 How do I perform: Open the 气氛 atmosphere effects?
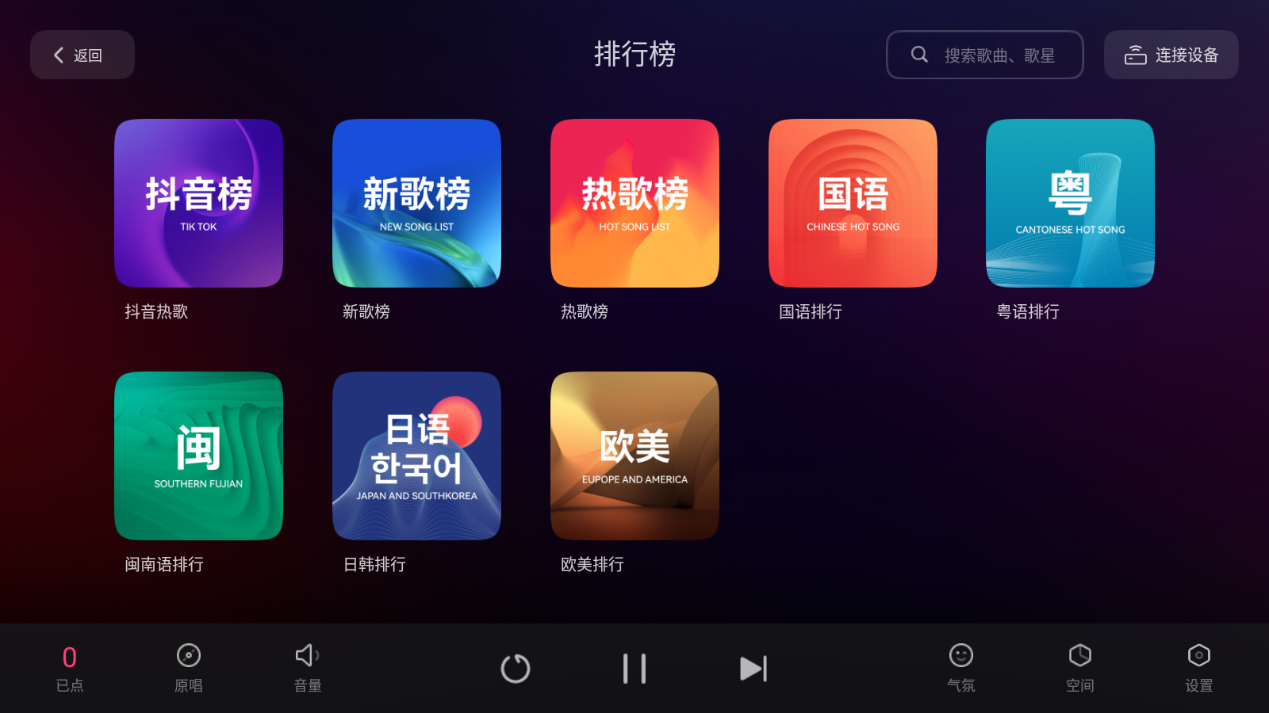[x=961, y=668]
